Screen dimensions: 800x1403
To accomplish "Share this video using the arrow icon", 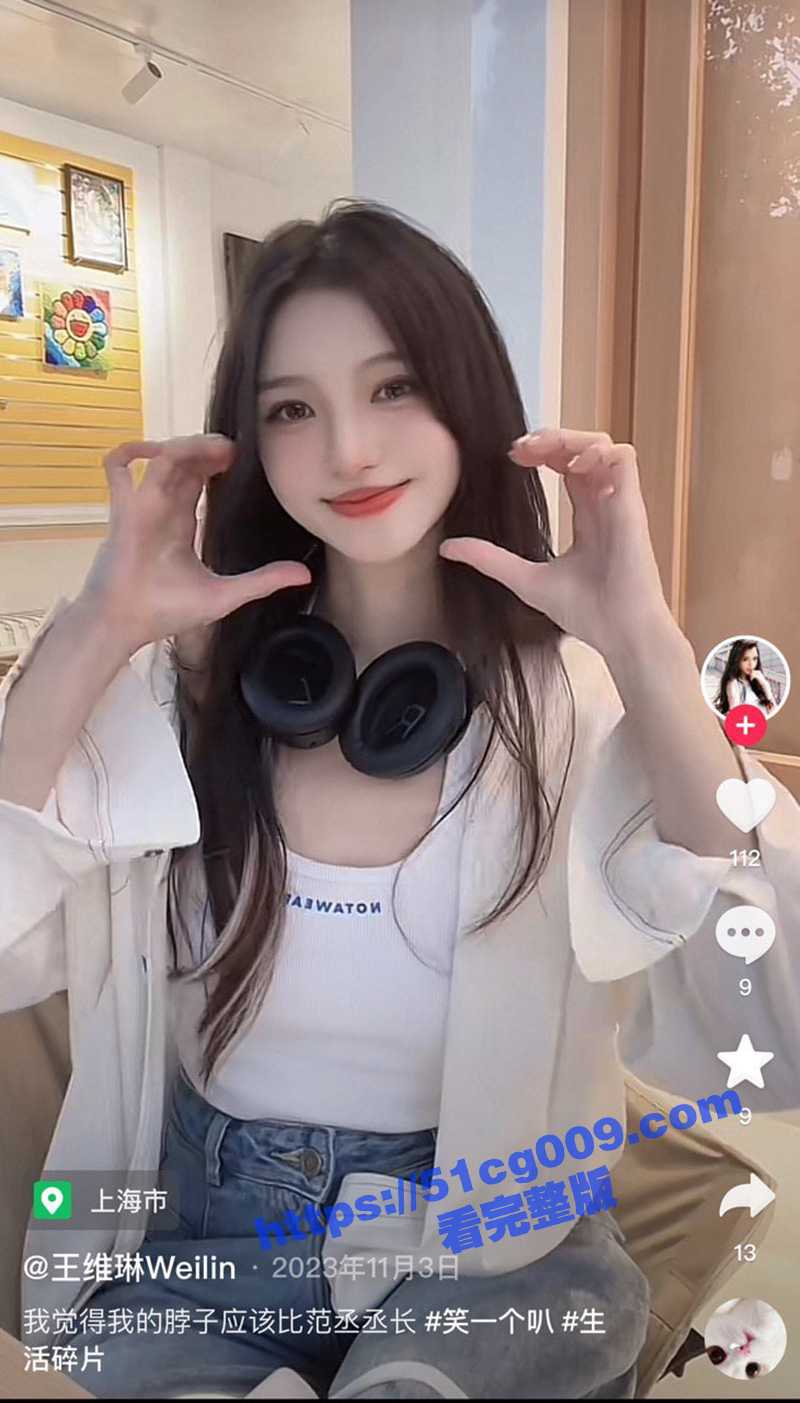I will tap(746, 1196).
